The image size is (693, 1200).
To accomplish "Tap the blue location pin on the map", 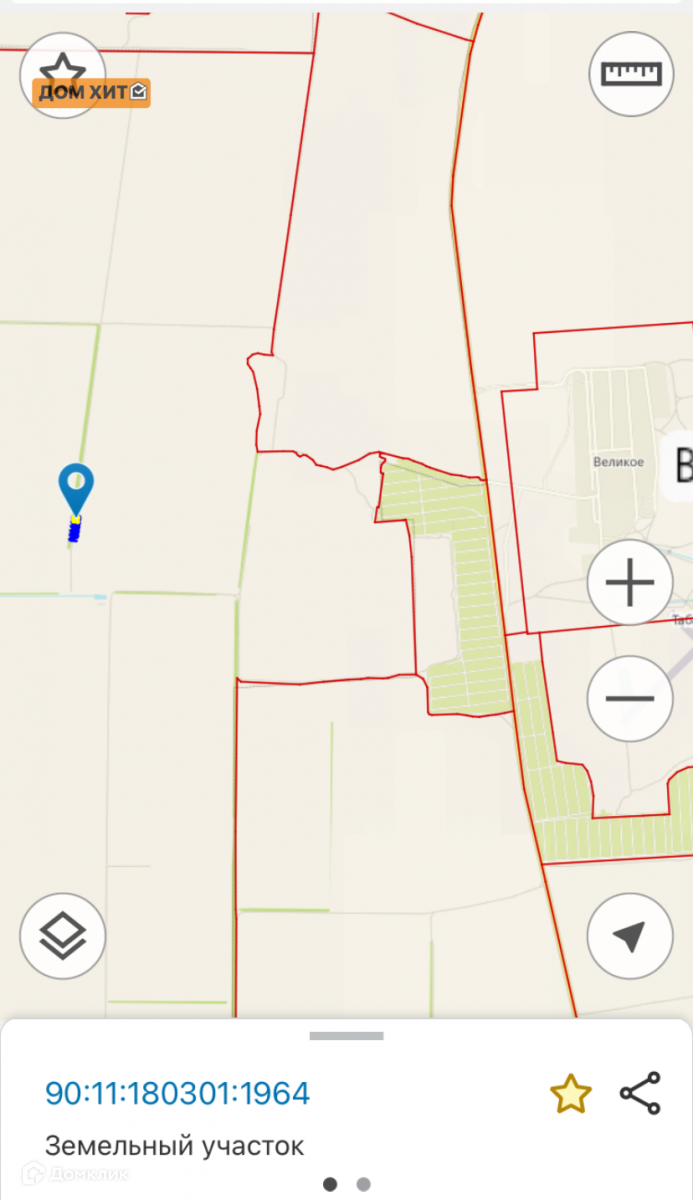I will (x=76, y=490).
